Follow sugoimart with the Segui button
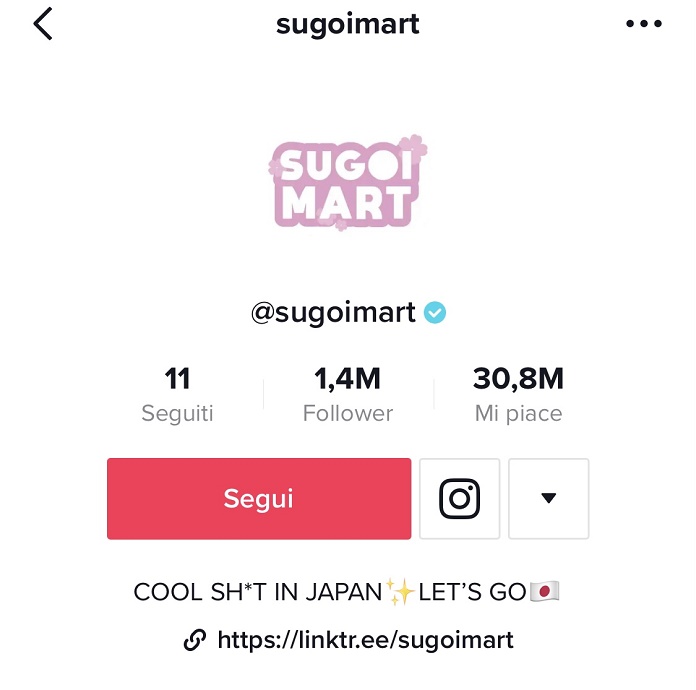 [259, 499]
